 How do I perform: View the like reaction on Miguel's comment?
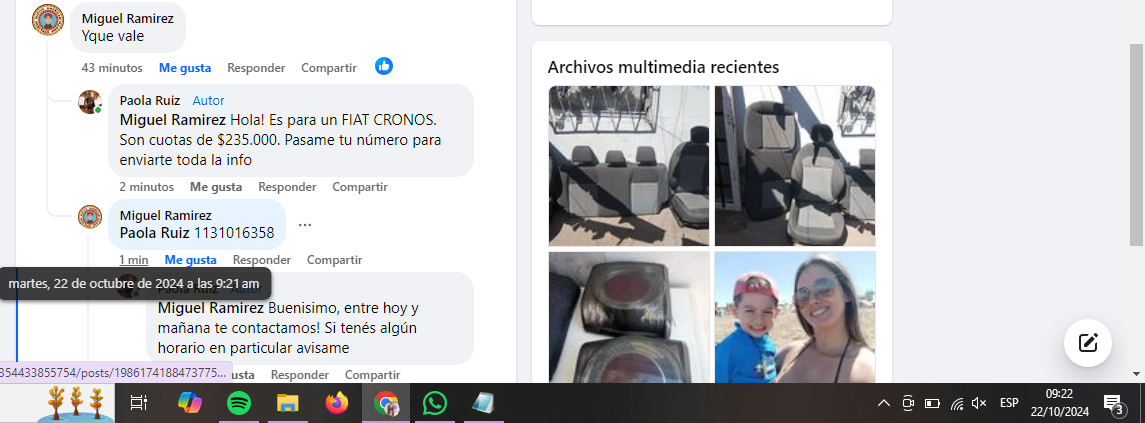384,66
